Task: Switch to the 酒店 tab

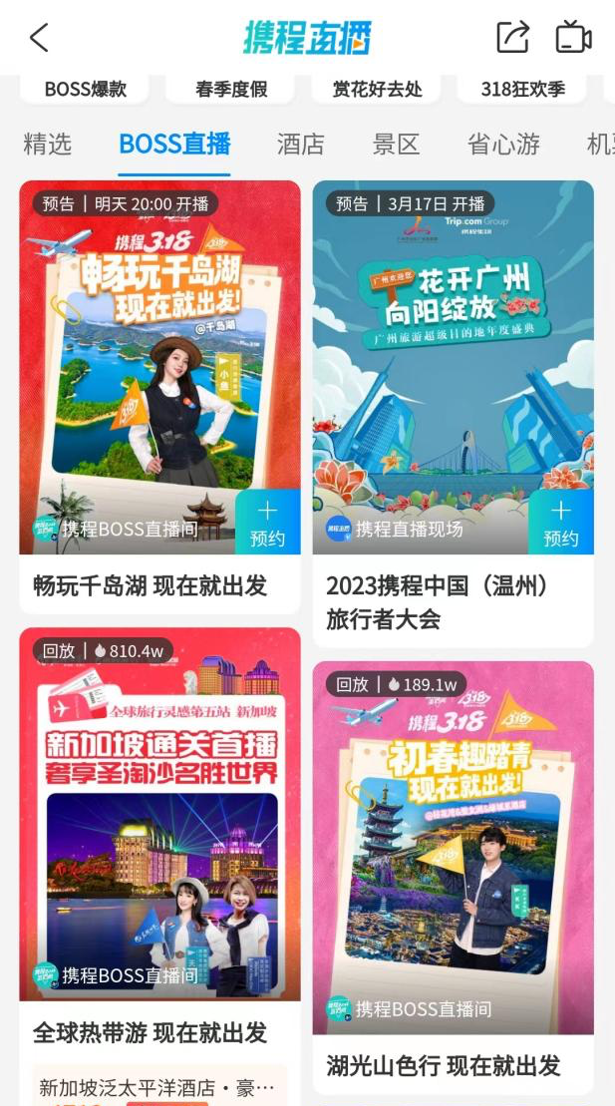Action: click(x=301, y=144)
